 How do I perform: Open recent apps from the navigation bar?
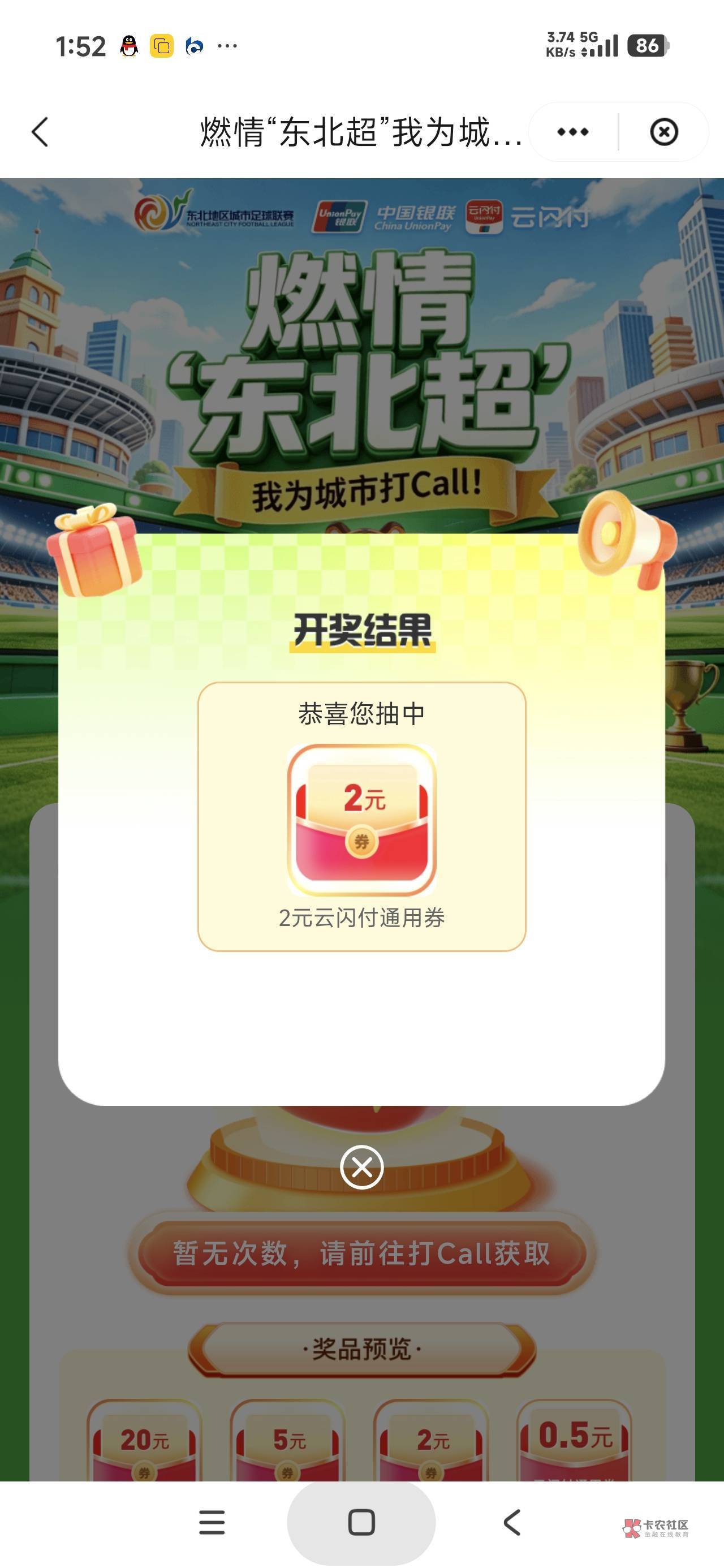pyautogui.click(x=212, y=1522)
